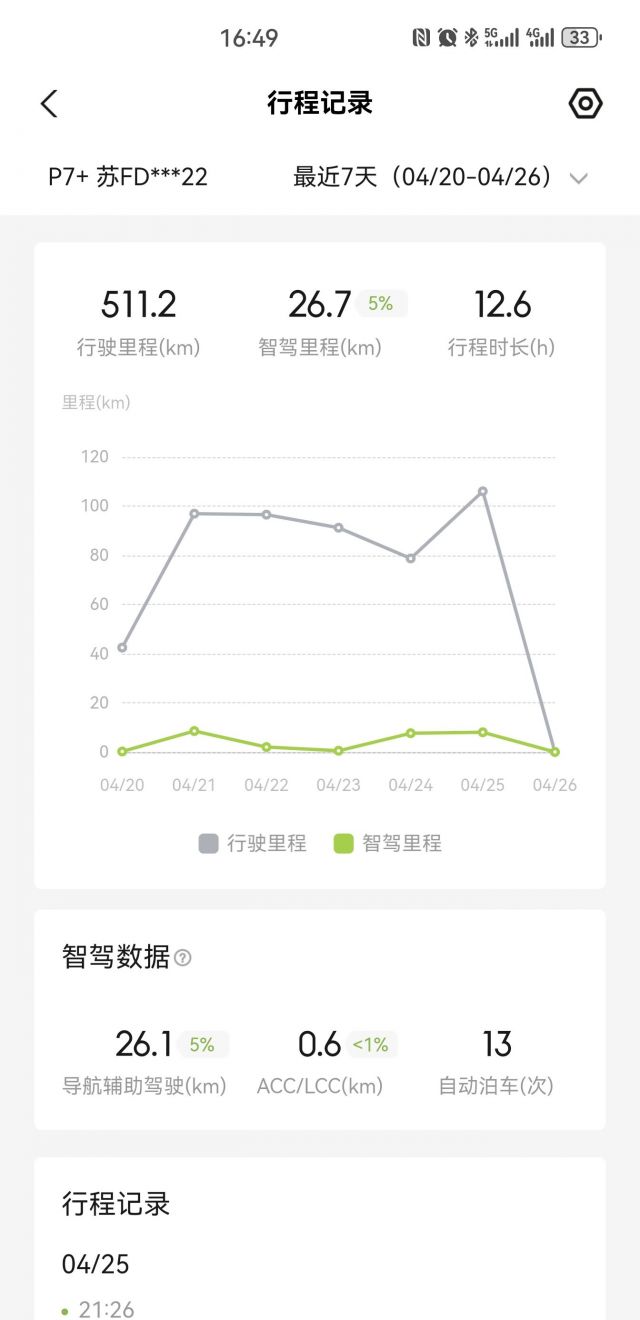This screenshot has width=640, height=1320.
Task: Toggle the 行驶里程 legend item
Action: 252,843
